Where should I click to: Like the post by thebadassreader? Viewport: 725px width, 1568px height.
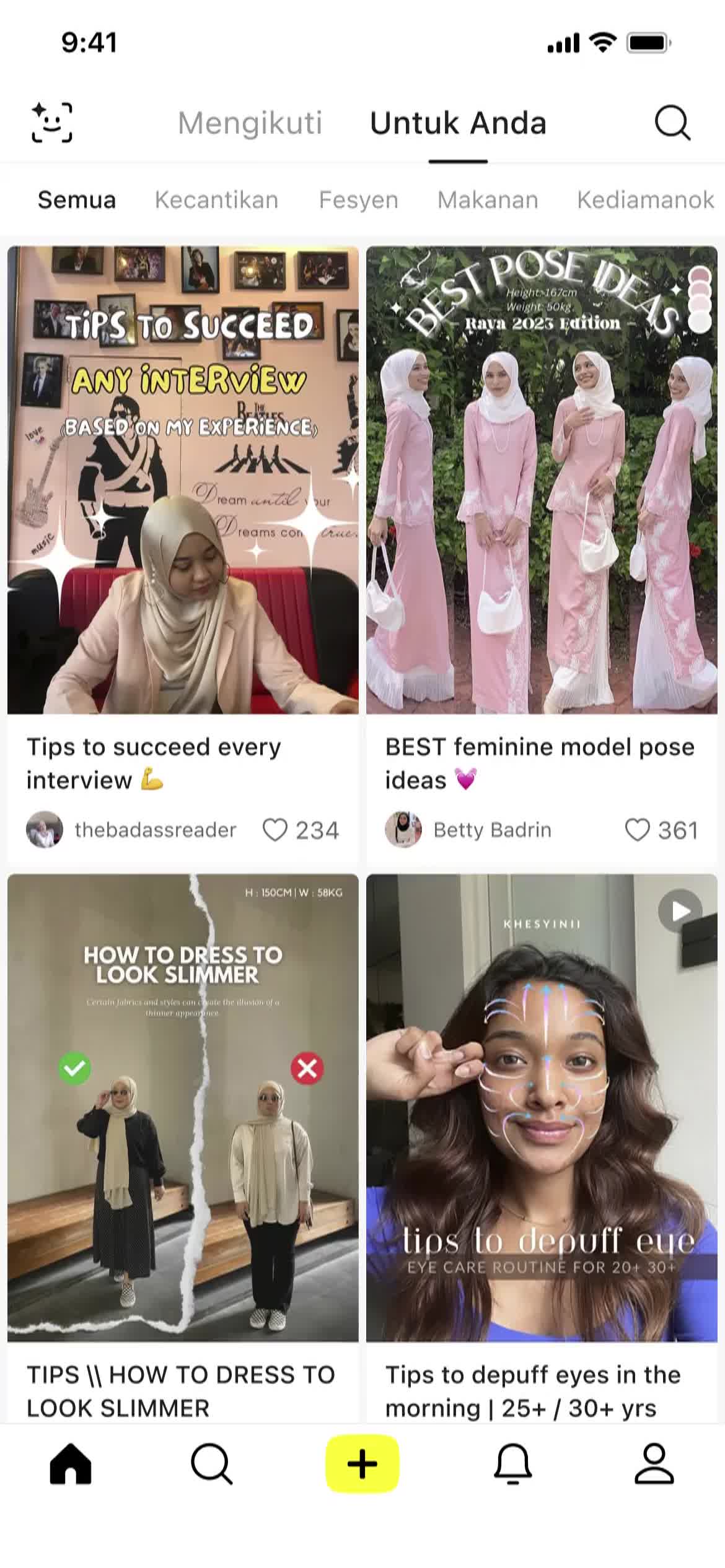tap(275, 830)
